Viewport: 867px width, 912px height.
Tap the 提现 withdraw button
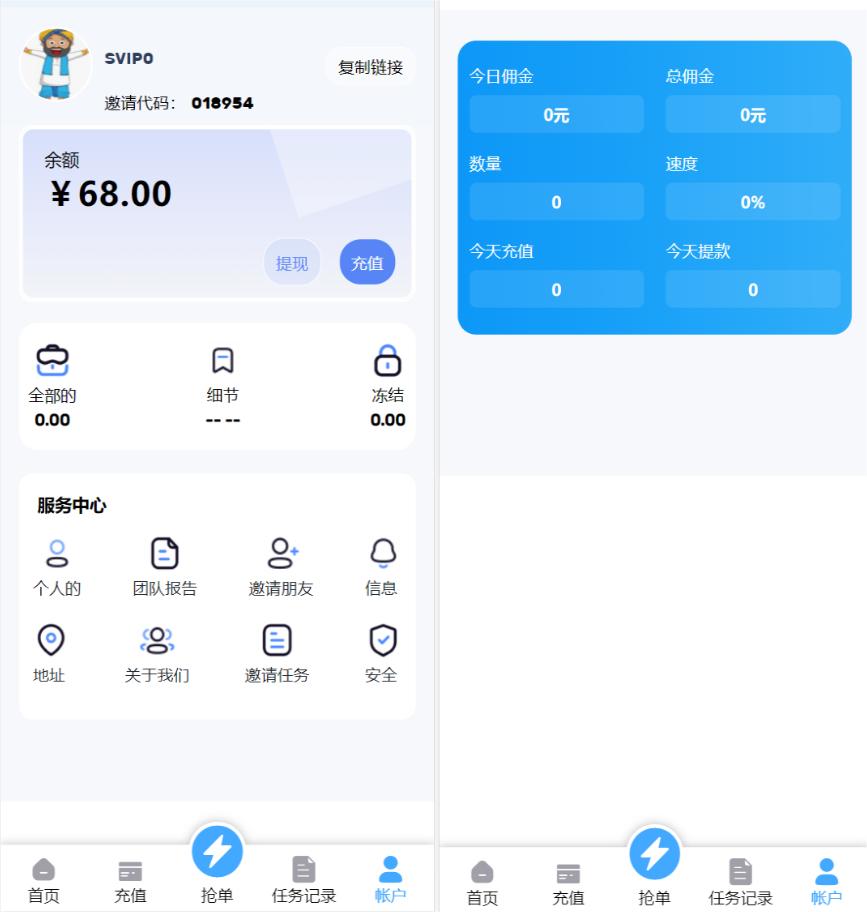292,263
